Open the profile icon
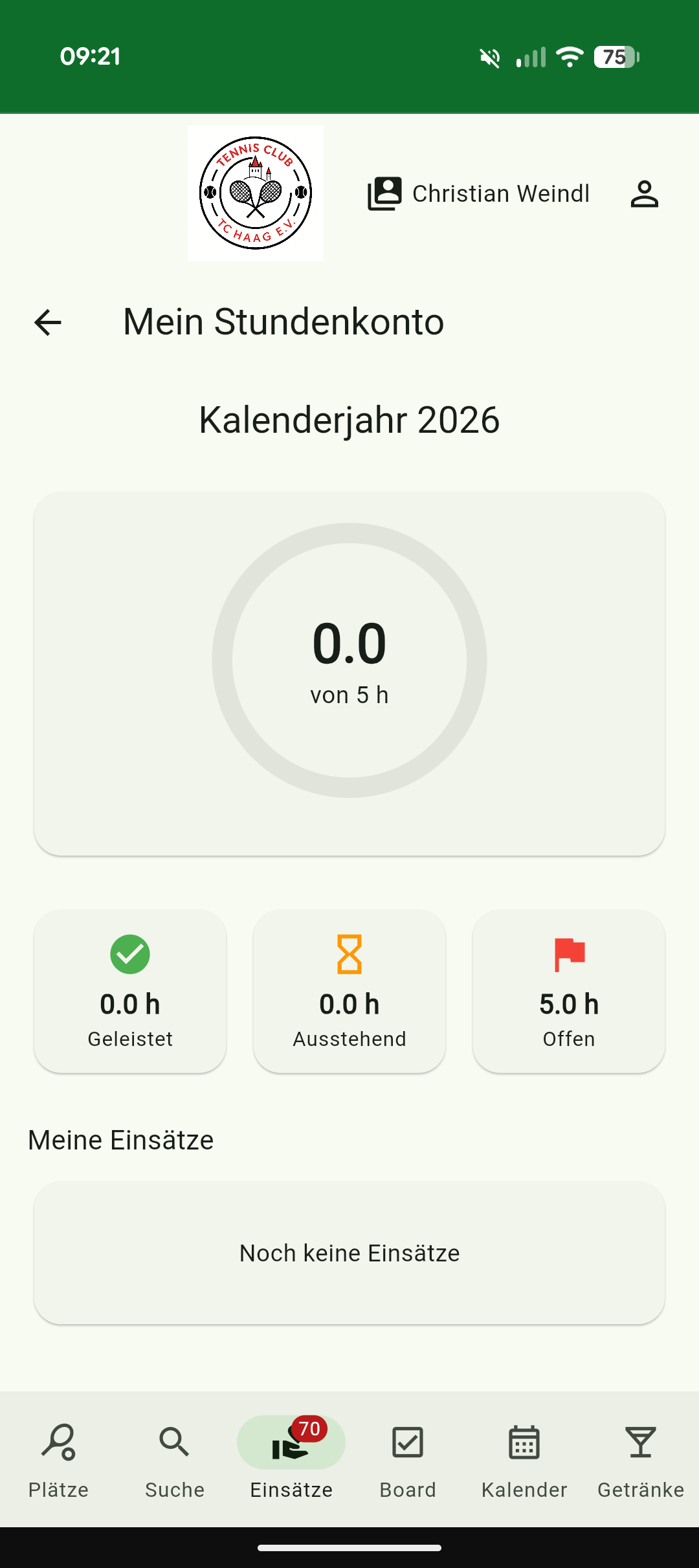Image resolution: width=699 pixels, height=1568 pixels. tap(644, 194)
